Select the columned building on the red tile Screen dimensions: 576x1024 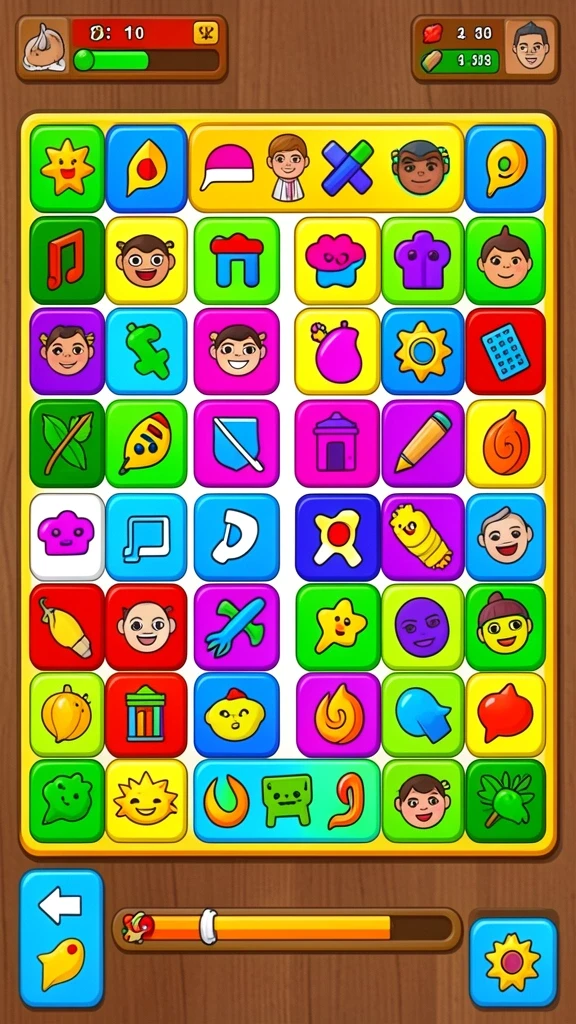pyautogui.click(x=146, y=714)
